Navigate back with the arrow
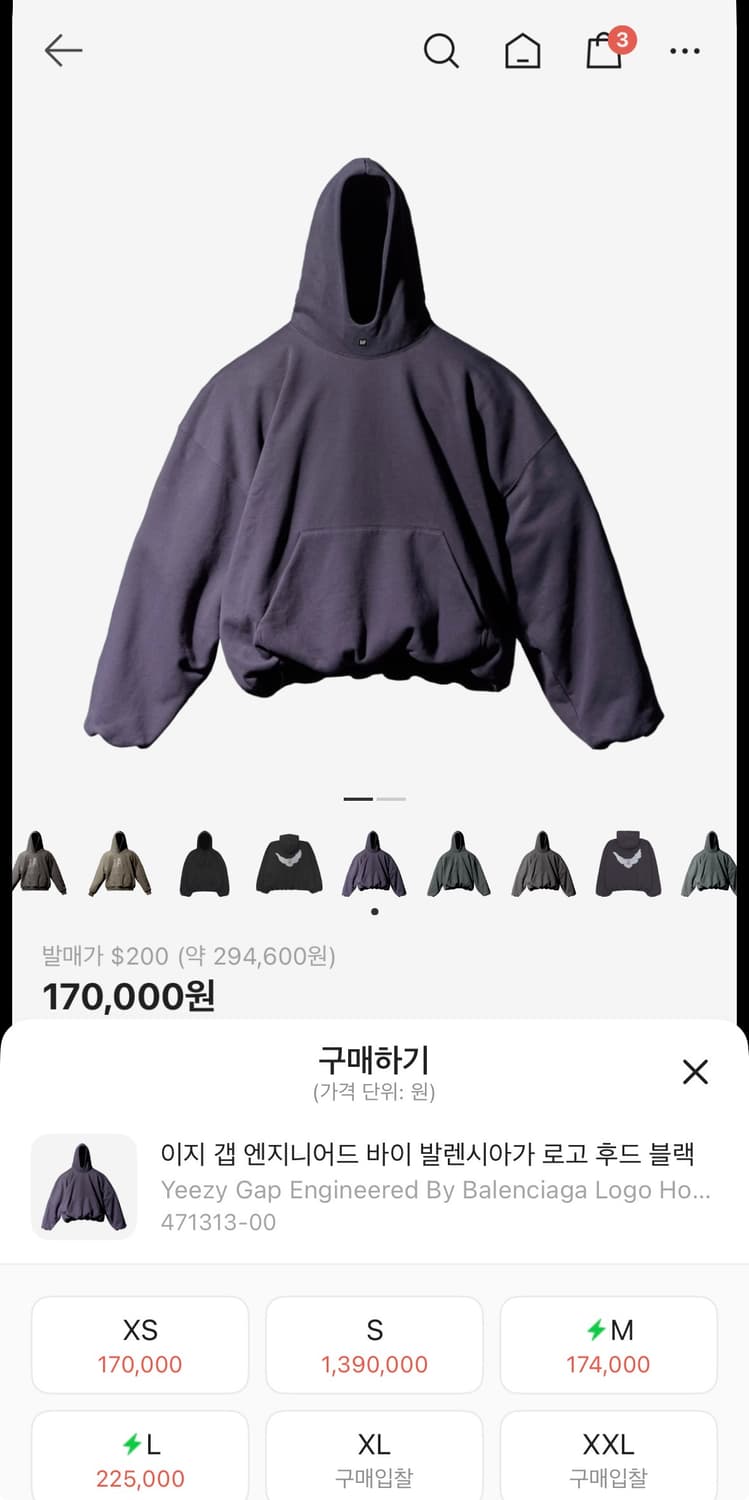749x1500 pixels. [62, 51]
